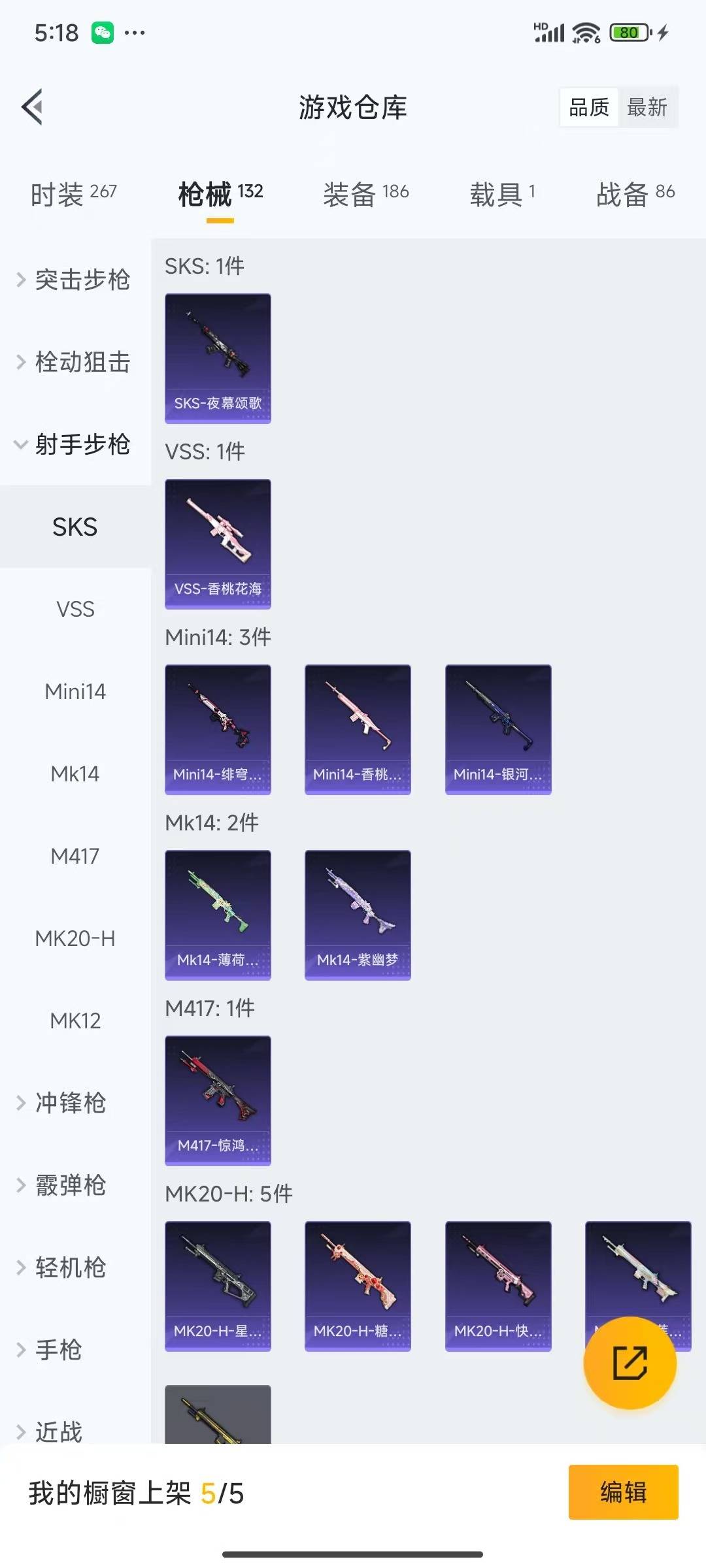Jump to MK20-H in the sidebar
706x1568 pixels.
tap(75, 938)
